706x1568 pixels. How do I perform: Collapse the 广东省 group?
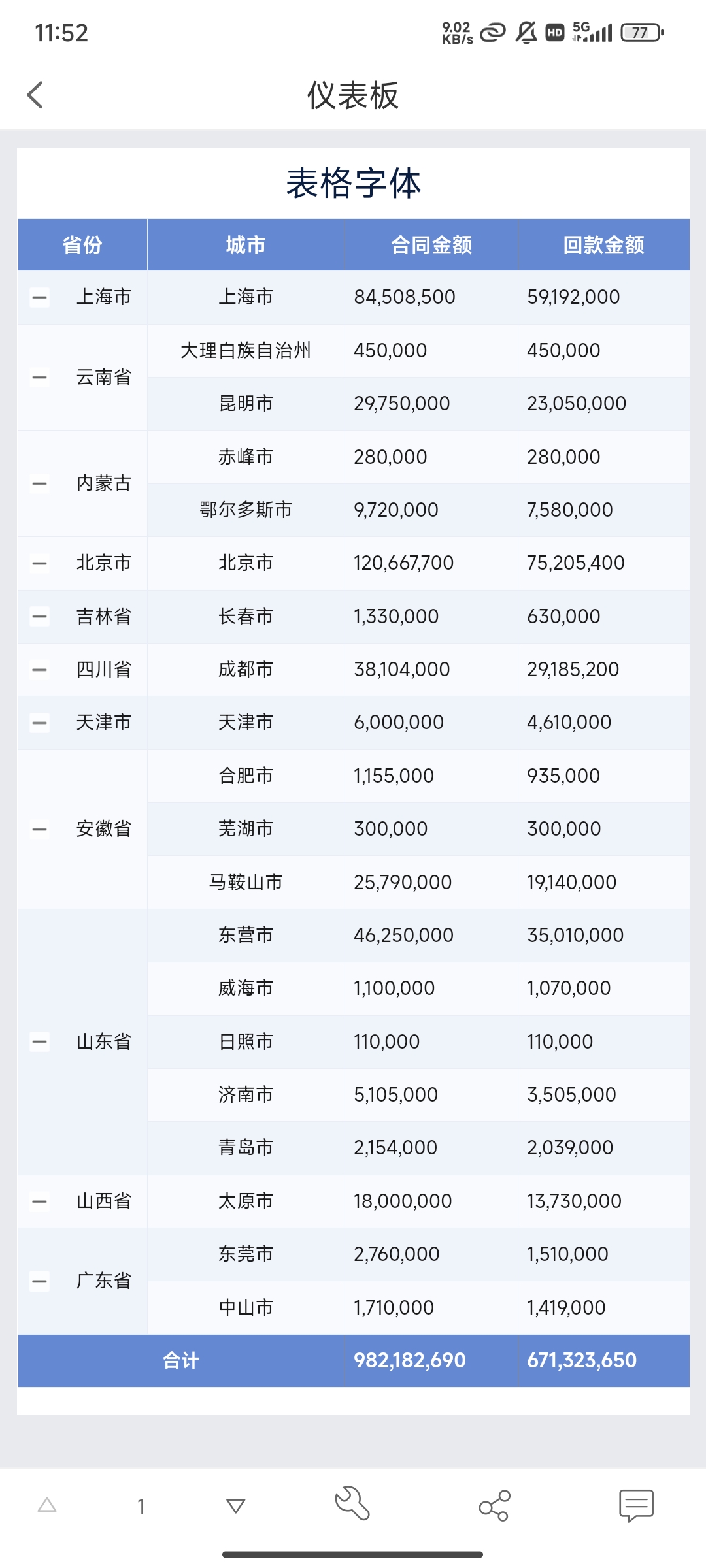click(40, 1281)
